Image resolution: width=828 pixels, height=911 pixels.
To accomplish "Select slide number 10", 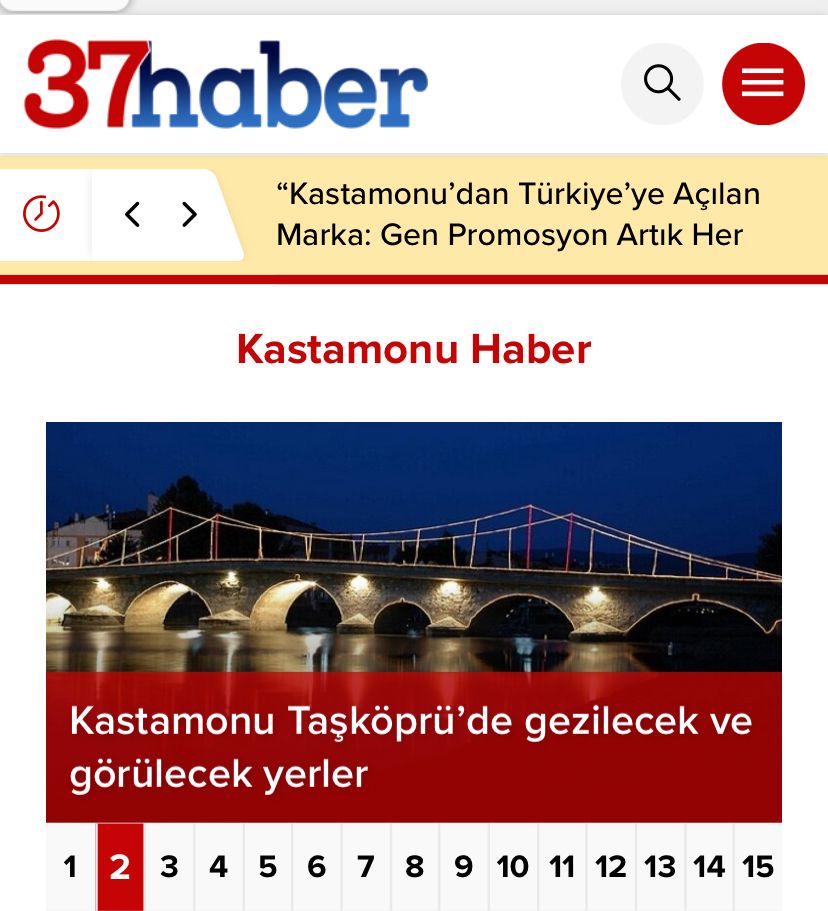I will click(512, 867).
